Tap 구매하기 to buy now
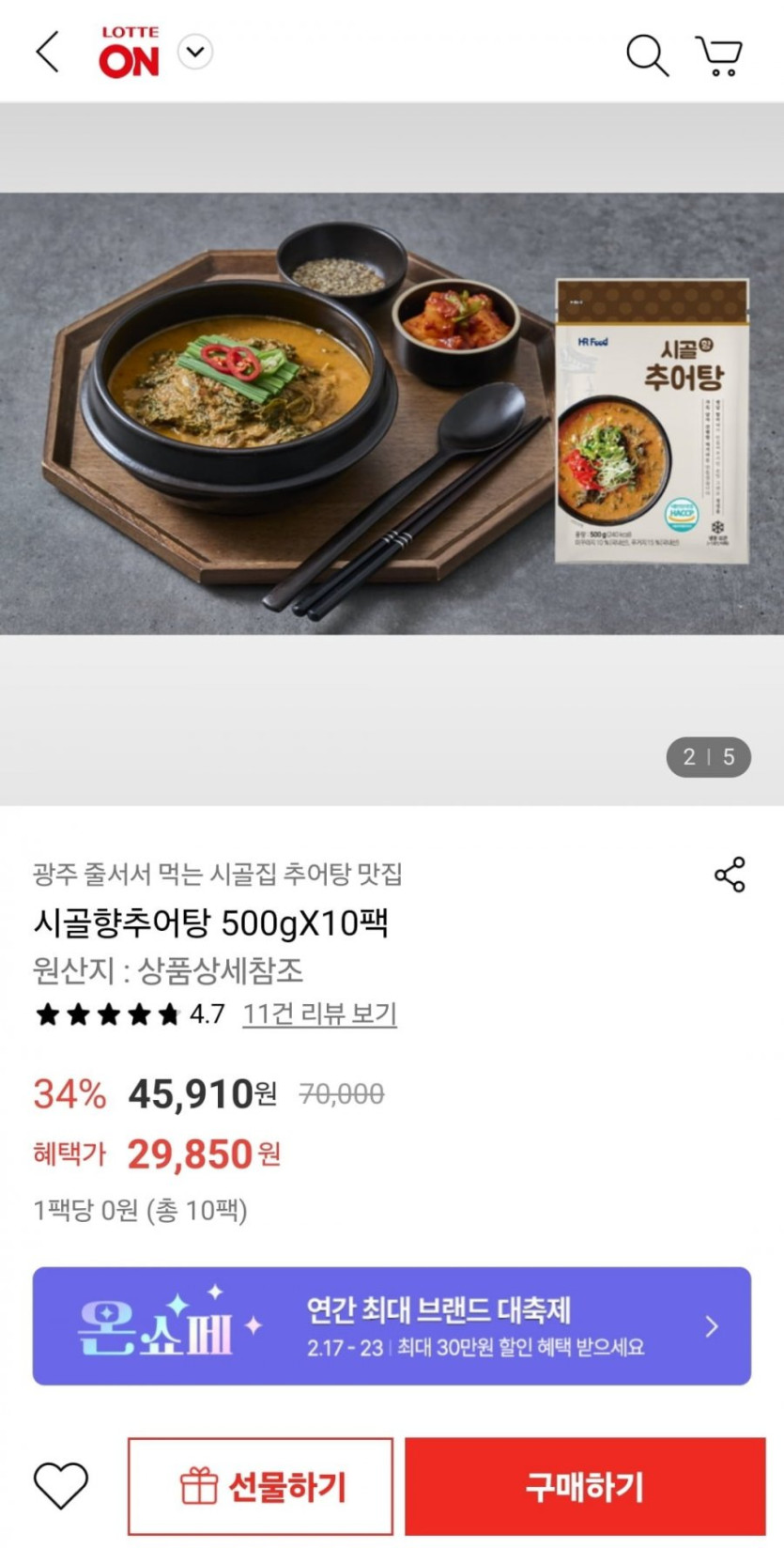This screenshot has height=1548, width=784. [x=585, y=1486]
